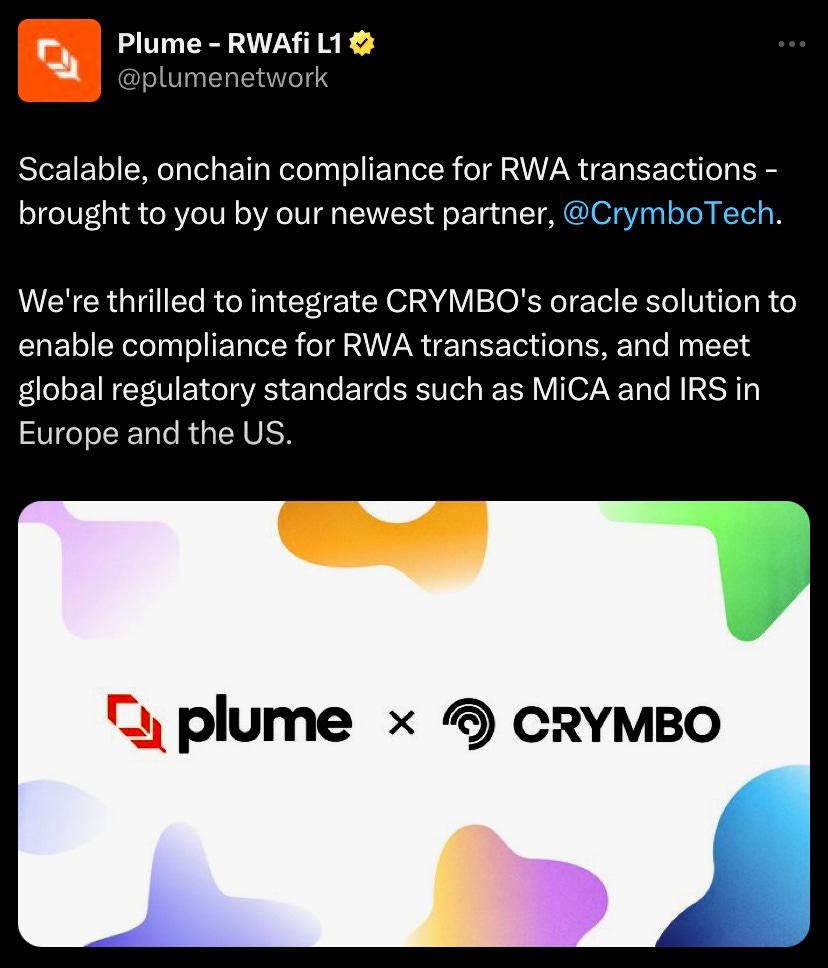Open the Plume - RWAfi L1 account name
The height and width of the screenshot is (968, 828).
tap(230, 44)
